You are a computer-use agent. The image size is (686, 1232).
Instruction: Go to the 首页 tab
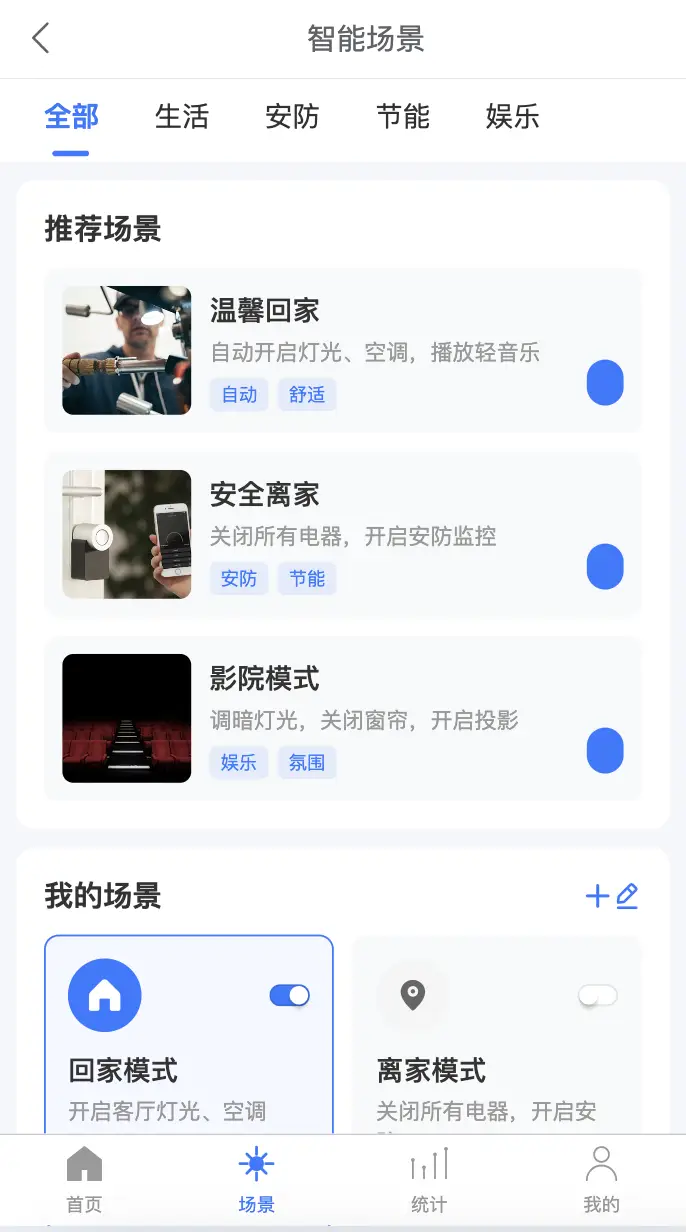(84, 1180)
